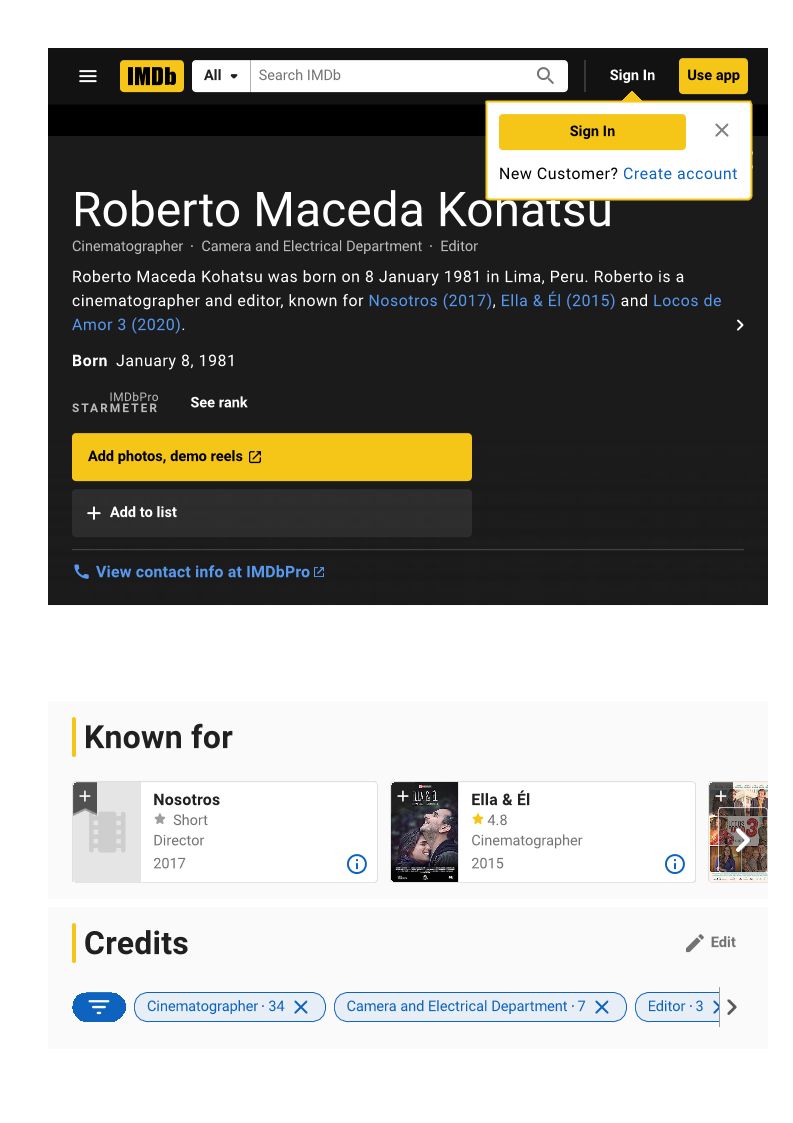The width and height of the screenshot is (793, 1123).
Task: Remove the Cinematographer · 34 filter chip
Action: (x=302, y=1007)
